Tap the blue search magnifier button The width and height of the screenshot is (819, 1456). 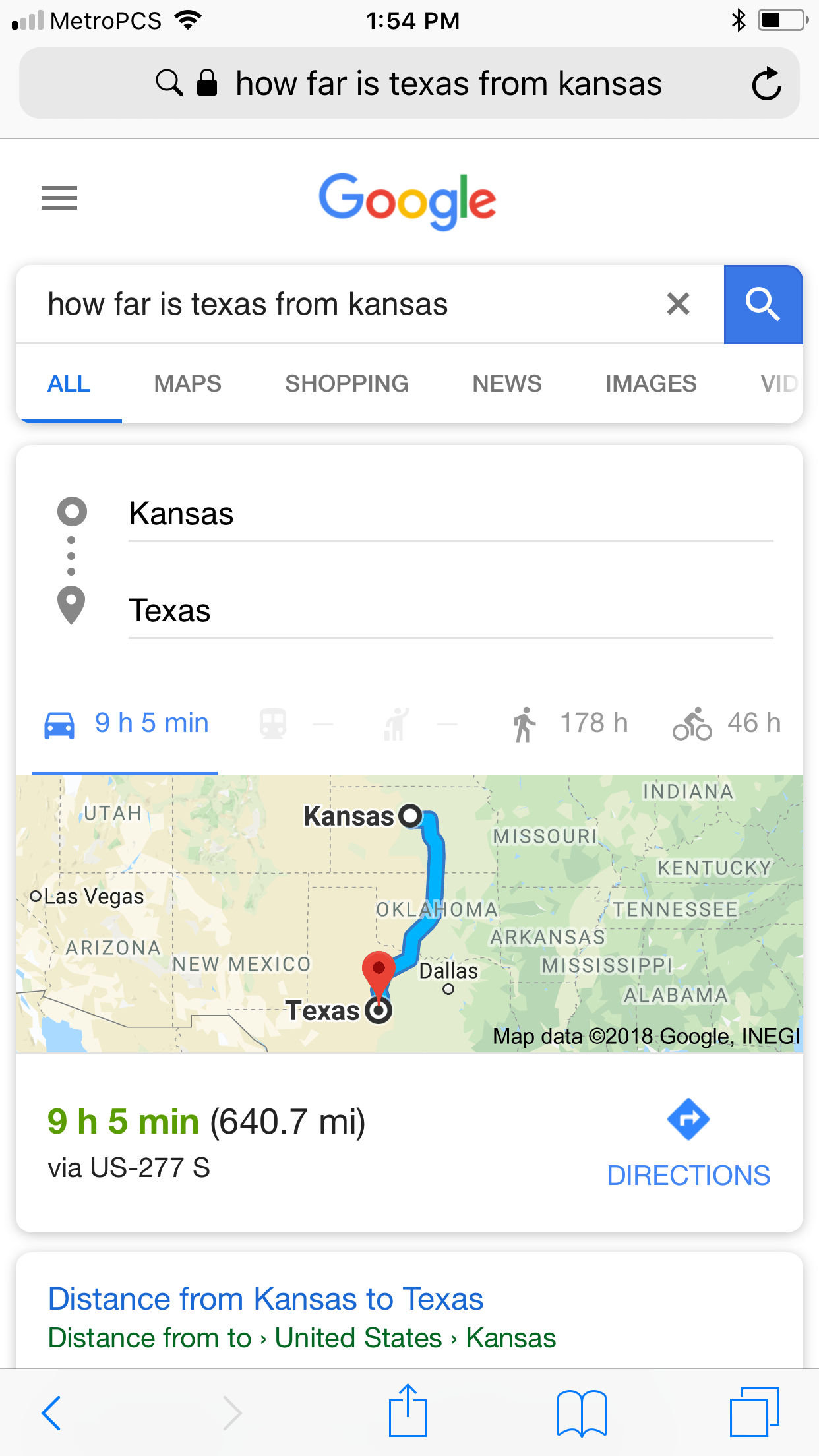click(763, 305)
